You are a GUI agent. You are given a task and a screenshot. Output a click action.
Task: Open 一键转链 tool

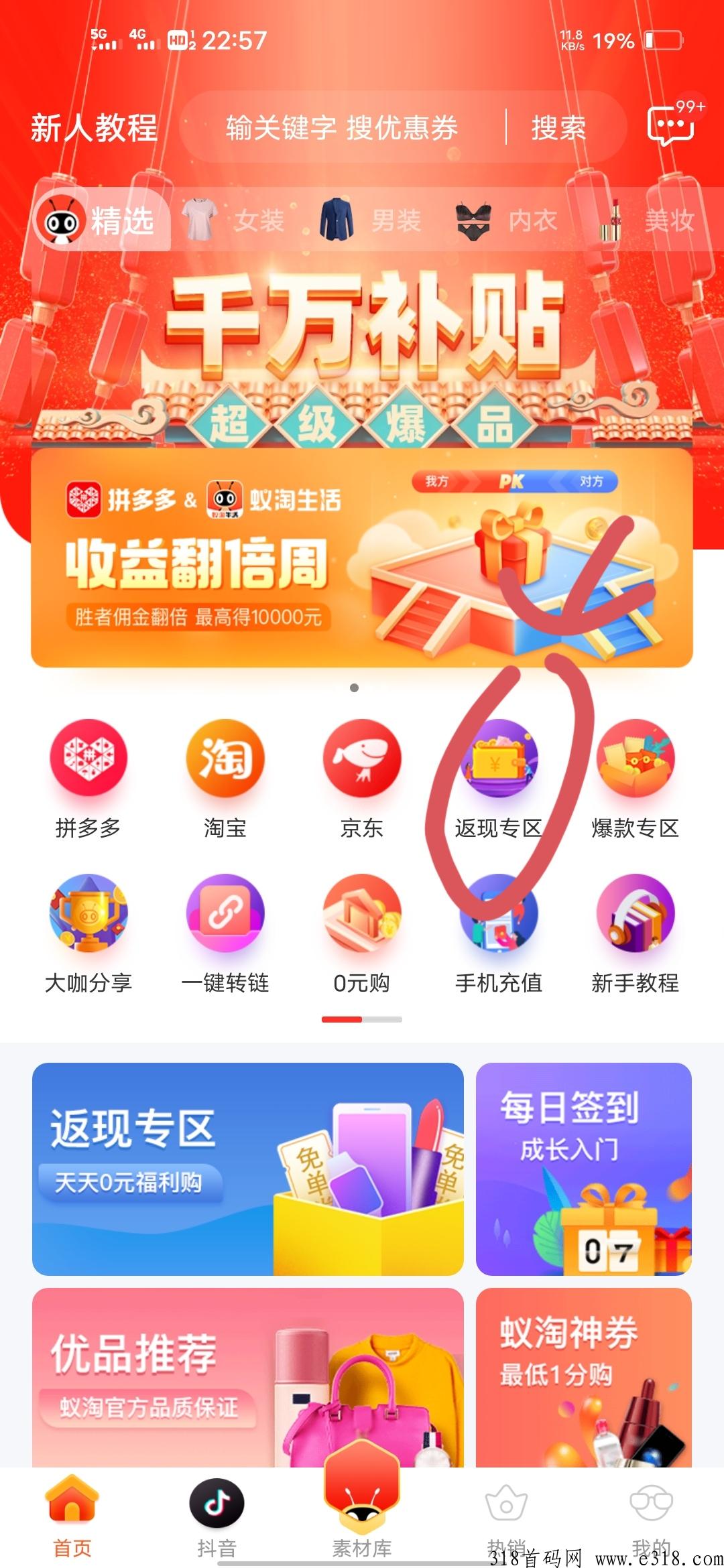(225, 933)
